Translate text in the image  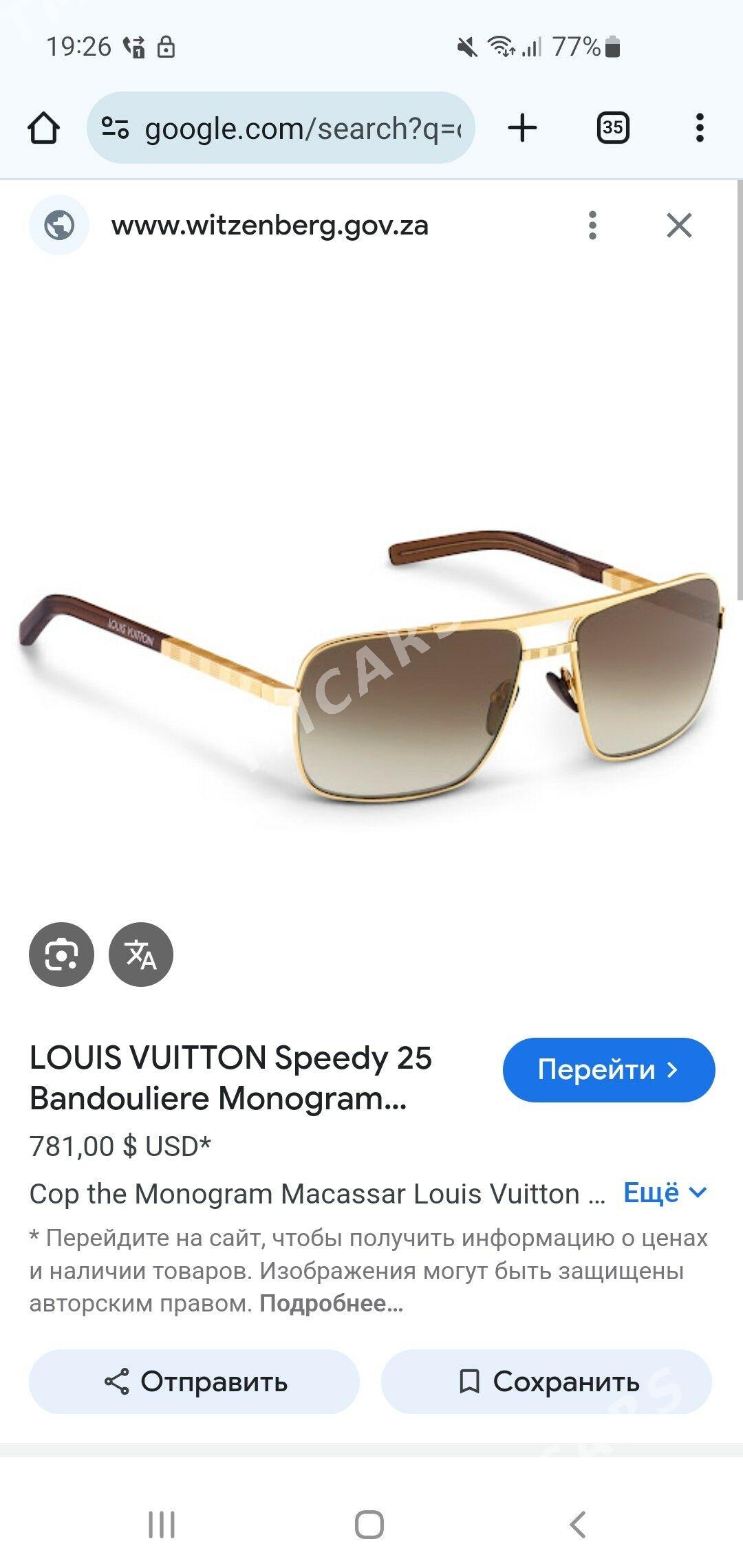tap(141, 955)
